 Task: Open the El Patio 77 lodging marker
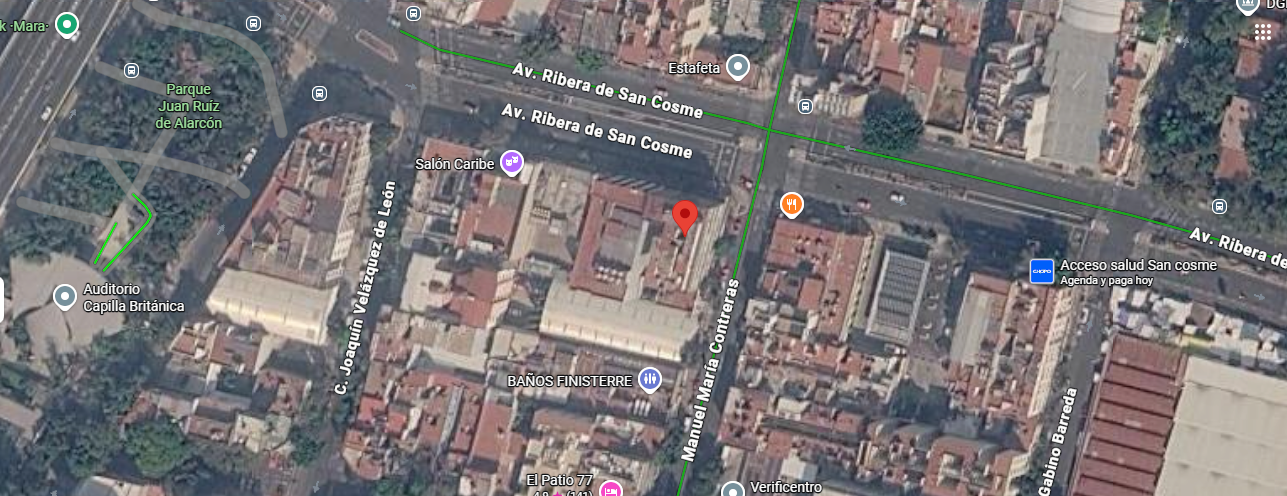pos(611,489)
